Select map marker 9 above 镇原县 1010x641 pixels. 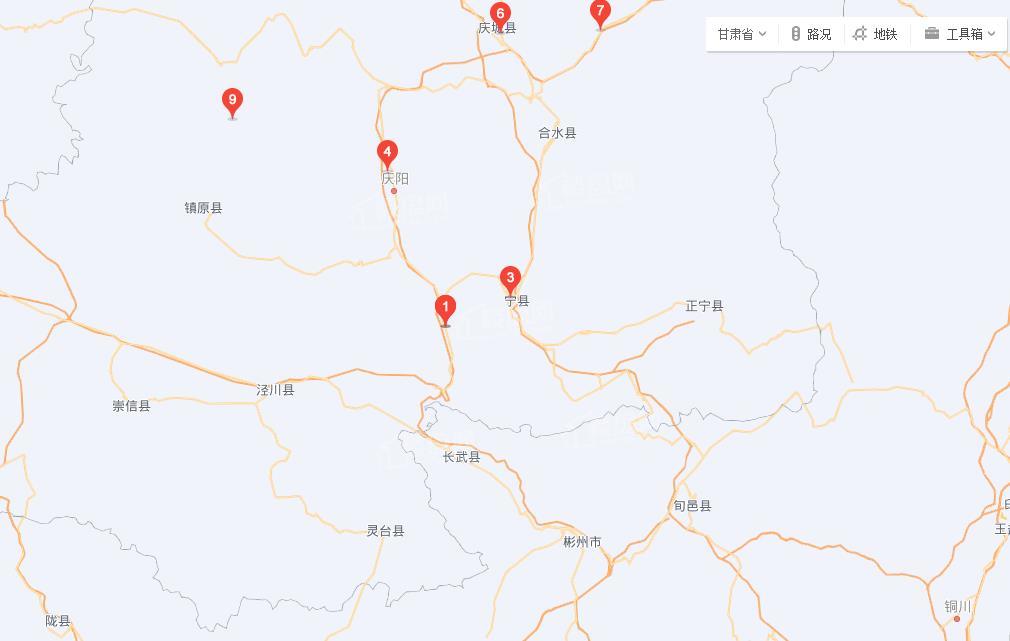[232, 100]
